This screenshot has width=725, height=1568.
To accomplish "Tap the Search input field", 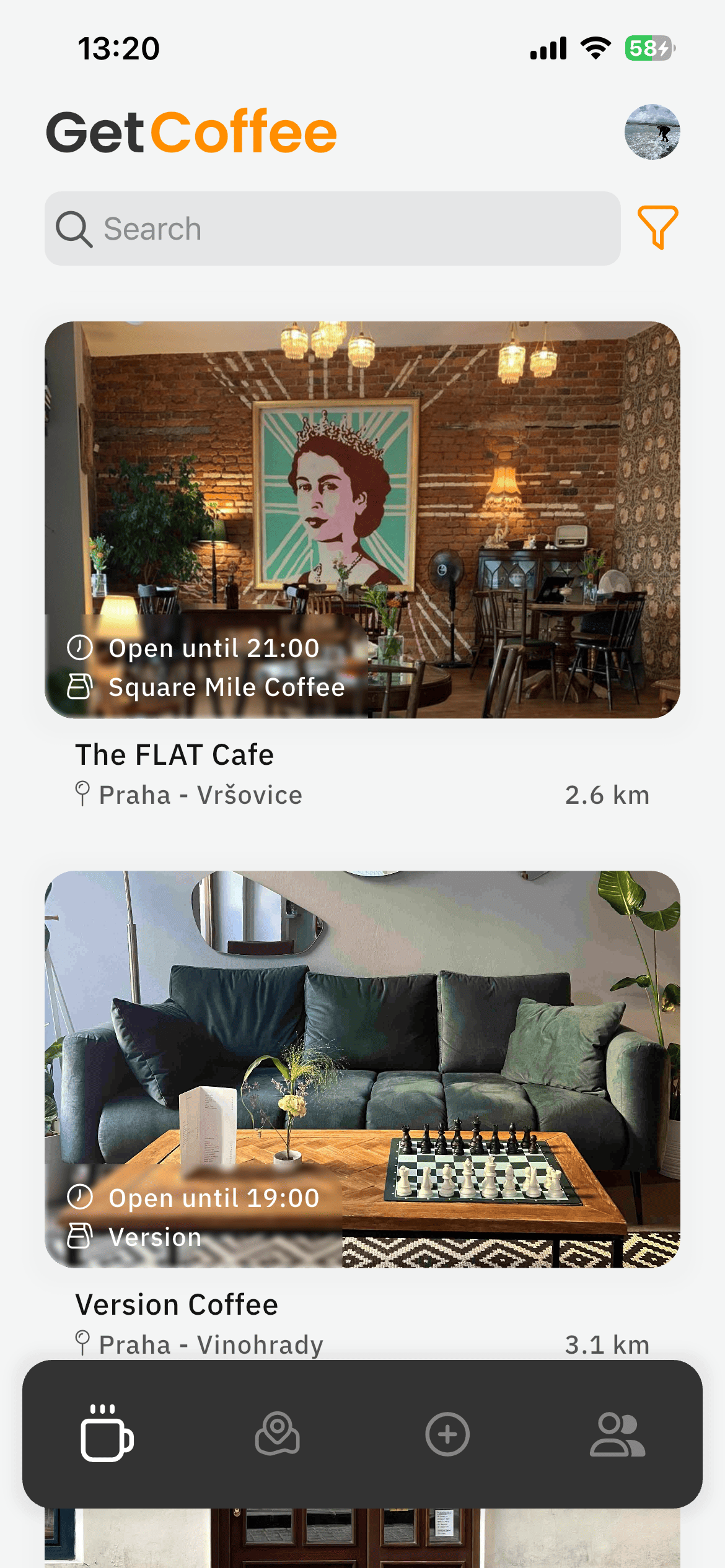I will tap(248, 229).
